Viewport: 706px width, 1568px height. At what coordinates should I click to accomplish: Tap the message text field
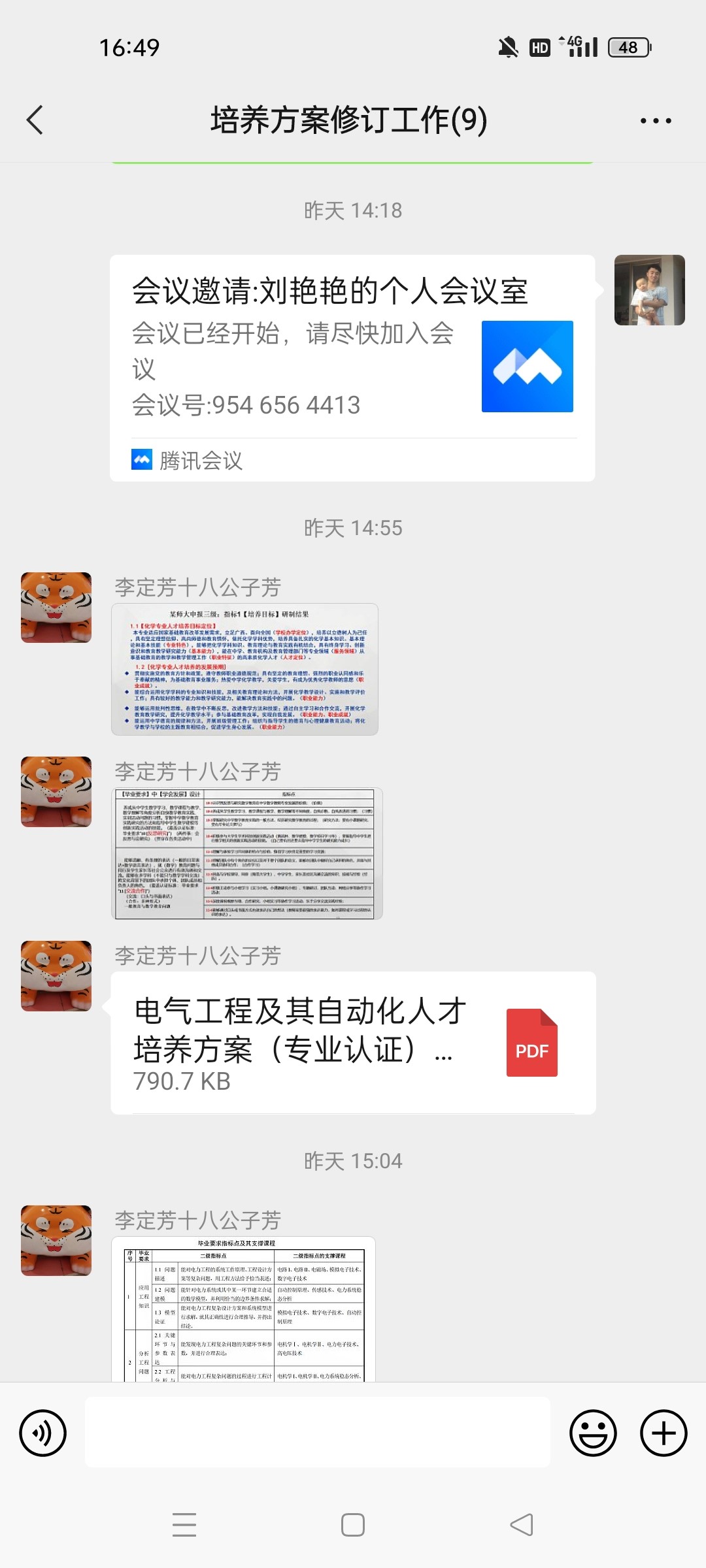pyautogui.click(x=318, y=1432)
